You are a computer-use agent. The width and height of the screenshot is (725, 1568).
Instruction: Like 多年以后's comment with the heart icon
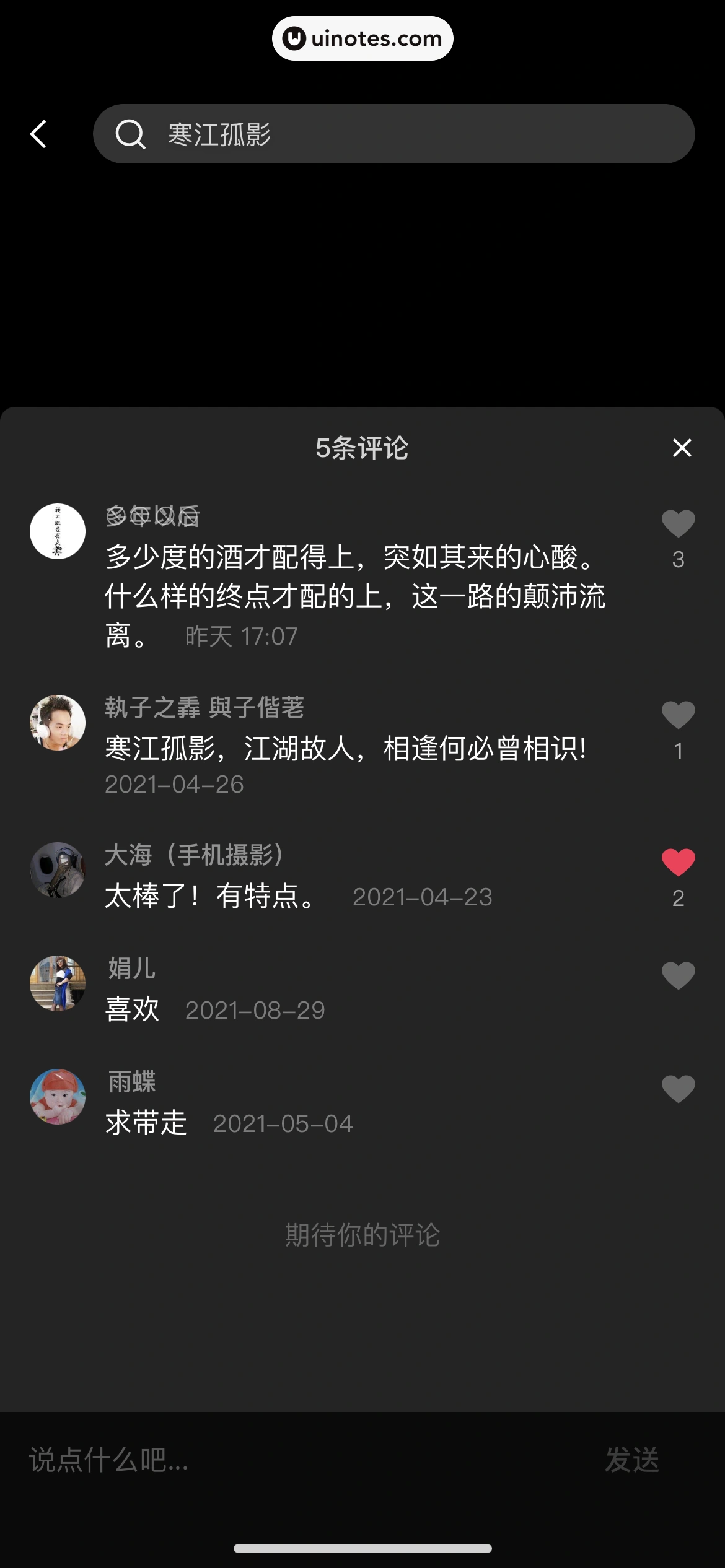[x=679, y=523]
